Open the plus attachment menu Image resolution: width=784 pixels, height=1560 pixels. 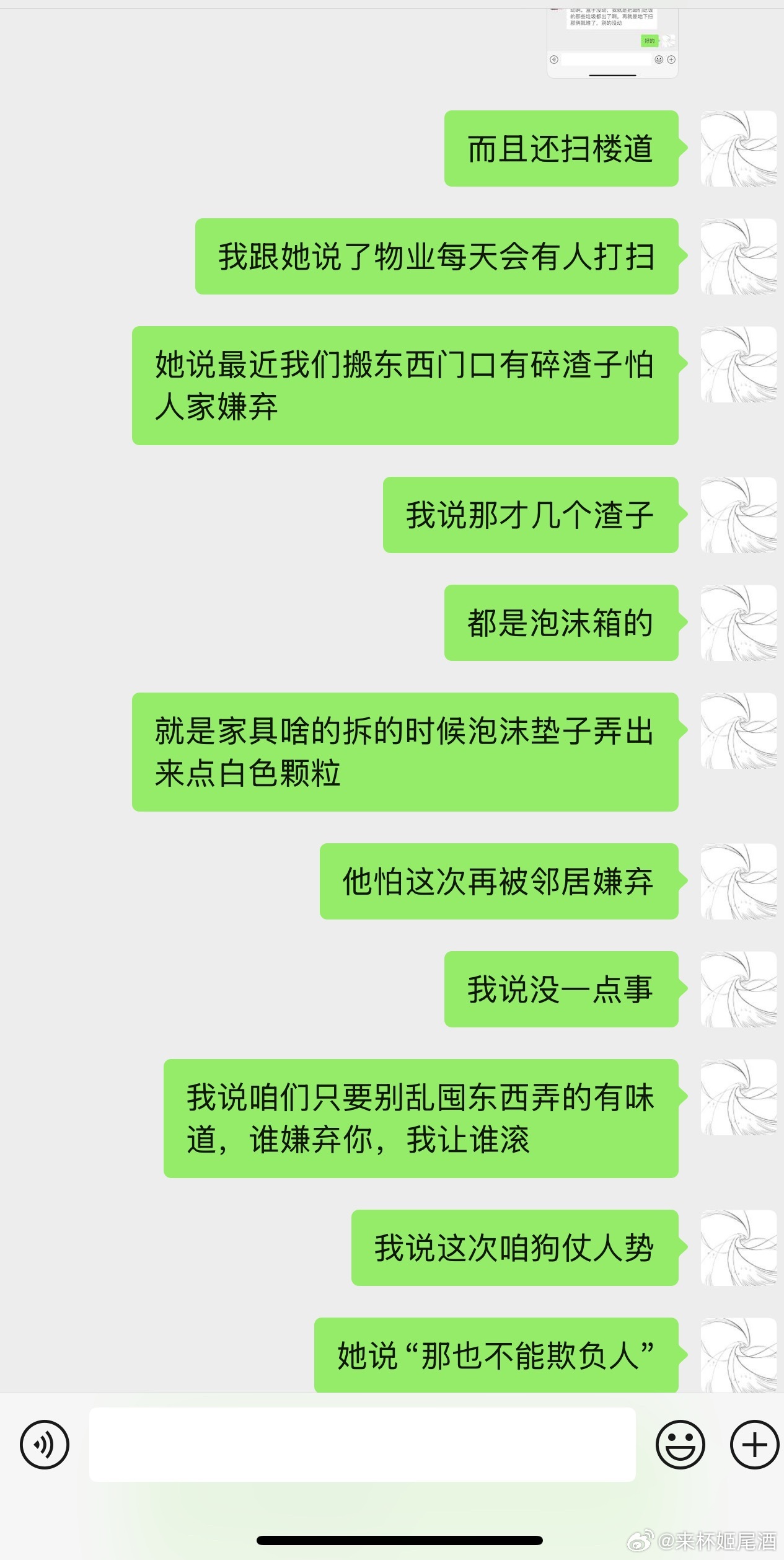(x=754, y=1445)
